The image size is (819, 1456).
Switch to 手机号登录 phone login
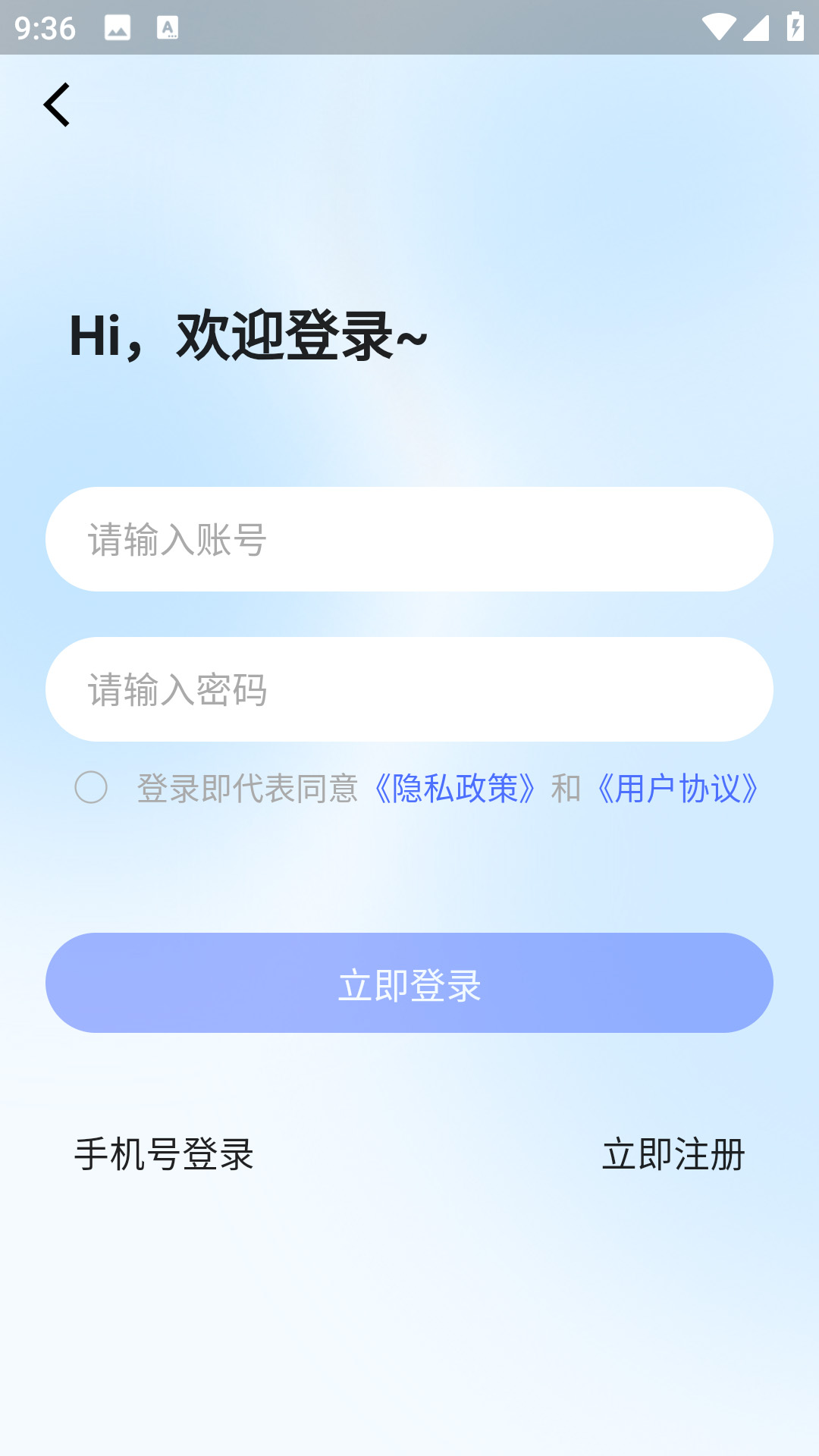pos(164,1154)
